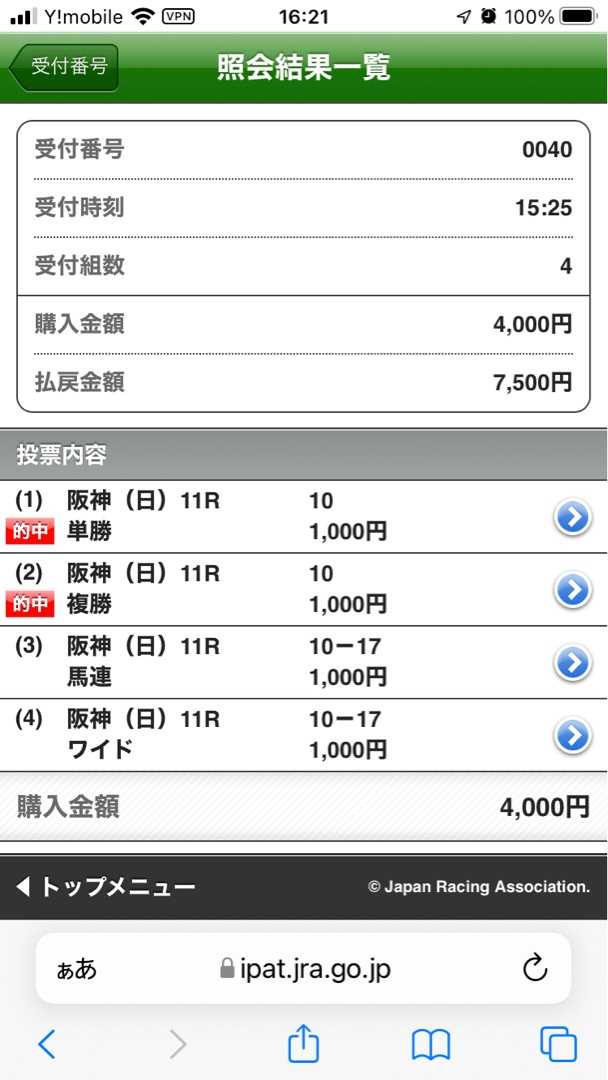Open details for bet (3) 馬連
Screen dimensions: 608x1080
pos(572,662)
